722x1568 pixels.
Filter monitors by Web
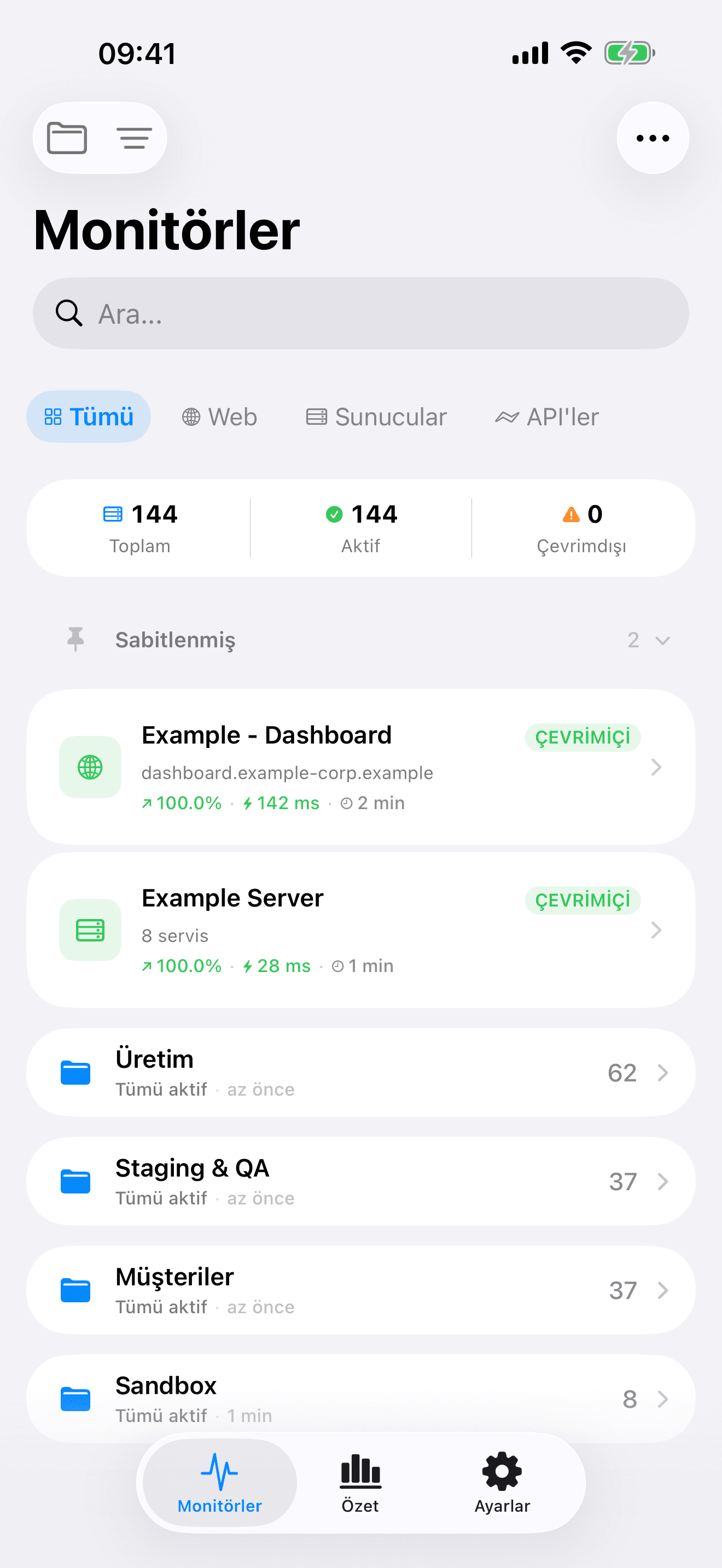click(x=220, y=417)
